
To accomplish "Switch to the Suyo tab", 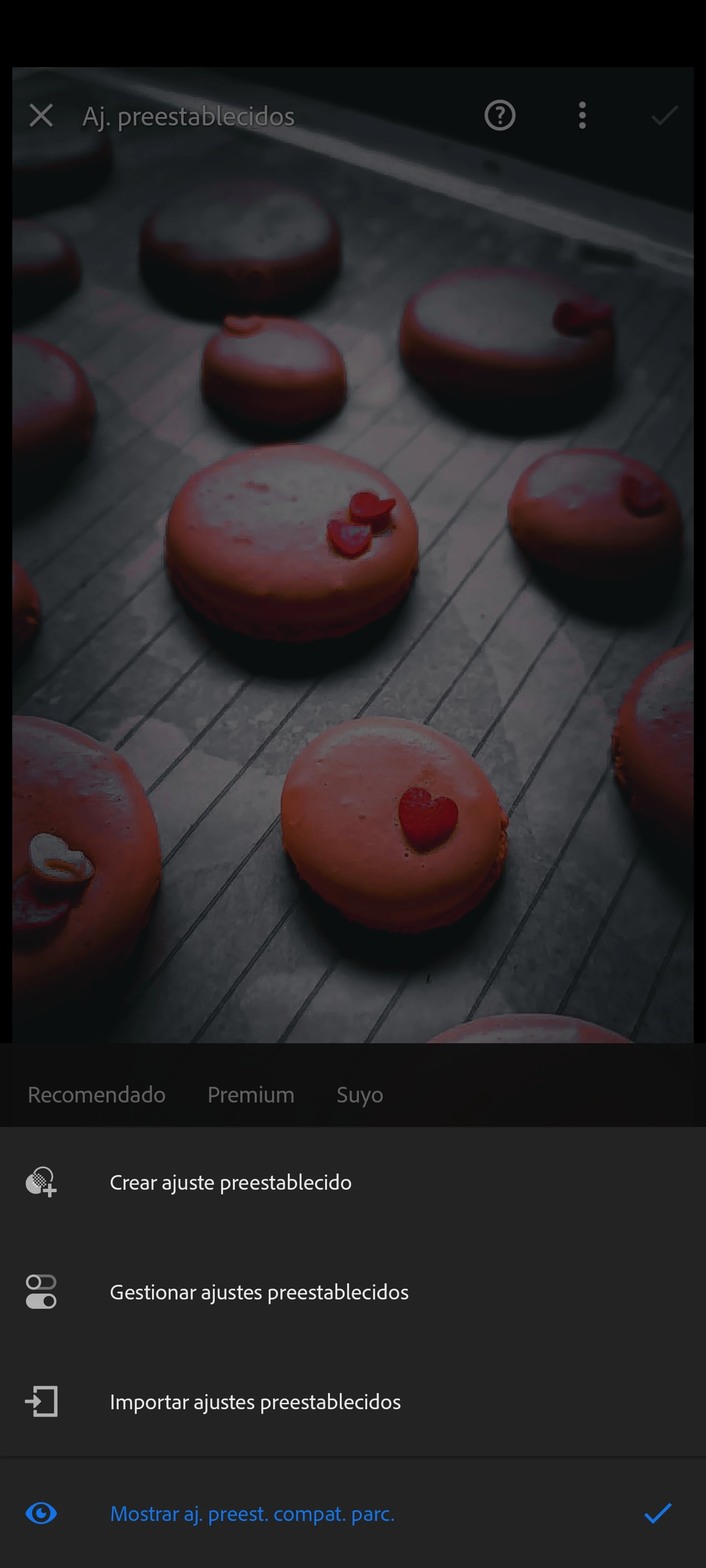I will (359, 1095).
